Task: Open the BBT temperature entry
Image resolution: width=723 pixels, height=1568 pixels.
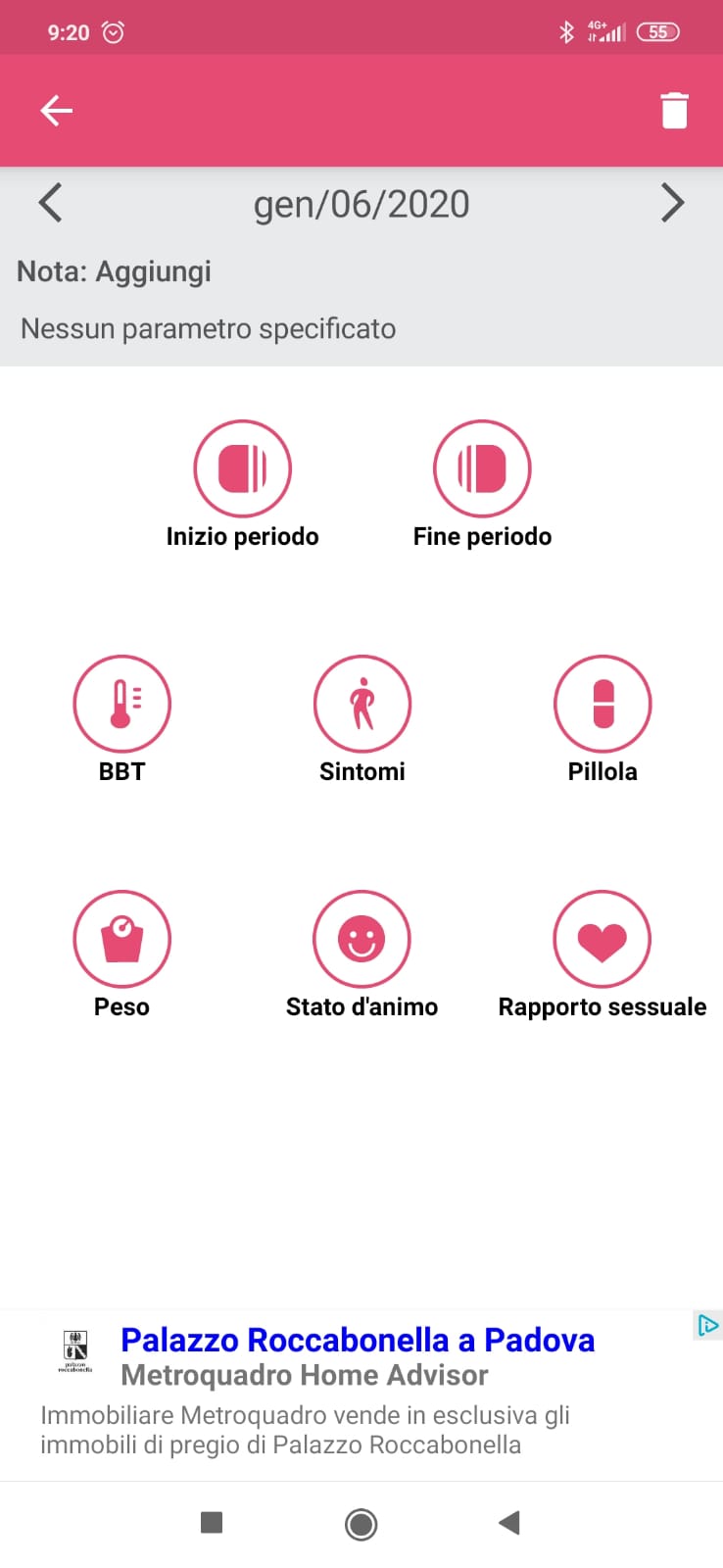Action: point(121,705)
